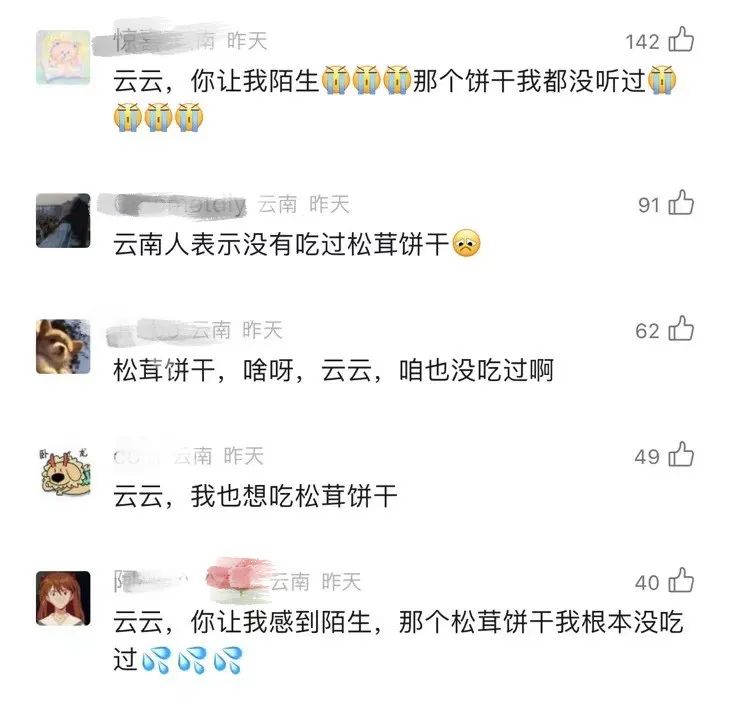Open the avatar beside '云南人表示没有吃过松茸饼干'
Screen dimensions: 732x702
[63, 220]
